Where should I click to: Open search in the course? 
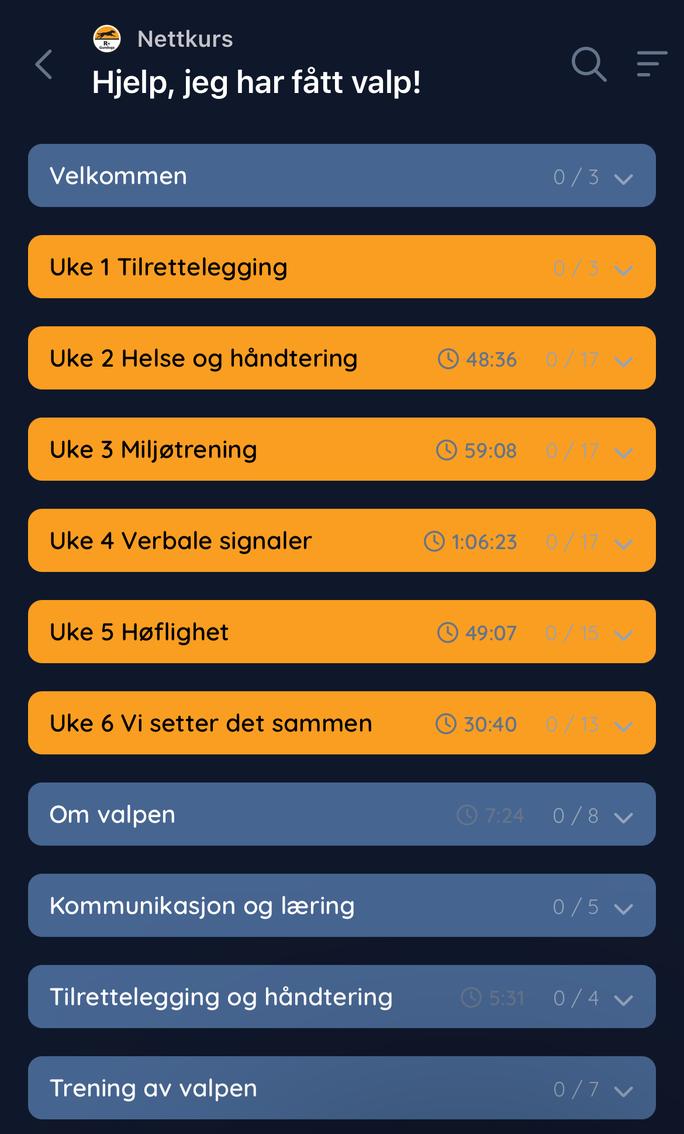[588, 65]
